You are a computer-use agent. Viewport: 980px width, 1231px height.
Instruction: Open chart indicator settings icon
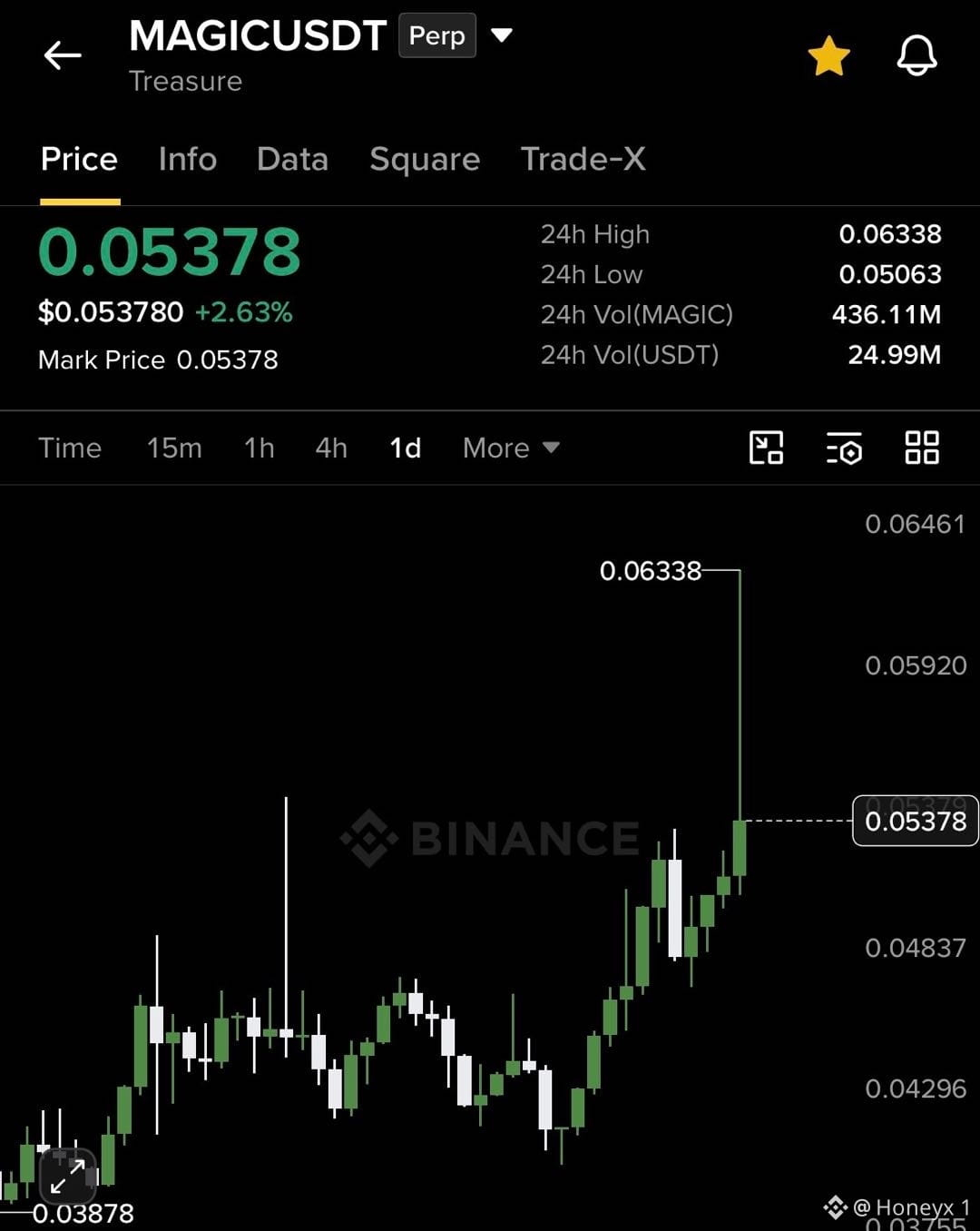tap(844, 448)
